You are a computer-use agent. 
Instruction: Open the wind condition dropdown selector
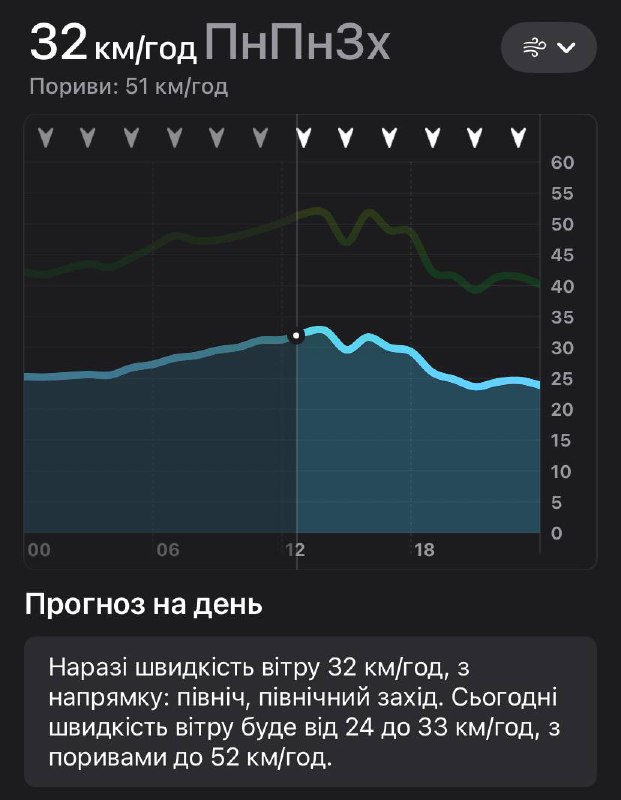tap(548, 47)
